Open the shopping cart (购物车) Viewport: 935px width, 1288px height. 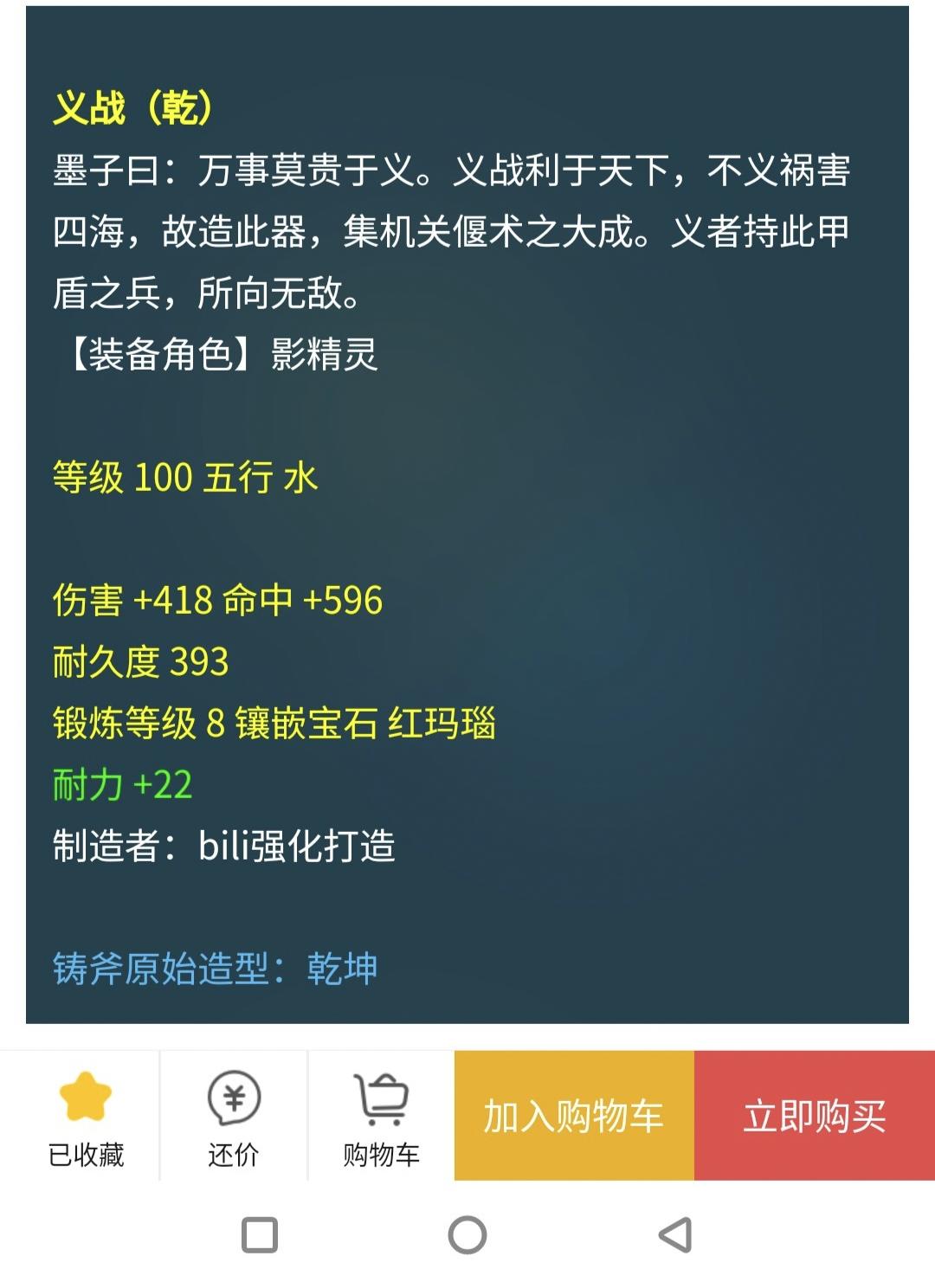pyautogui.click(x=381, y=1117)
